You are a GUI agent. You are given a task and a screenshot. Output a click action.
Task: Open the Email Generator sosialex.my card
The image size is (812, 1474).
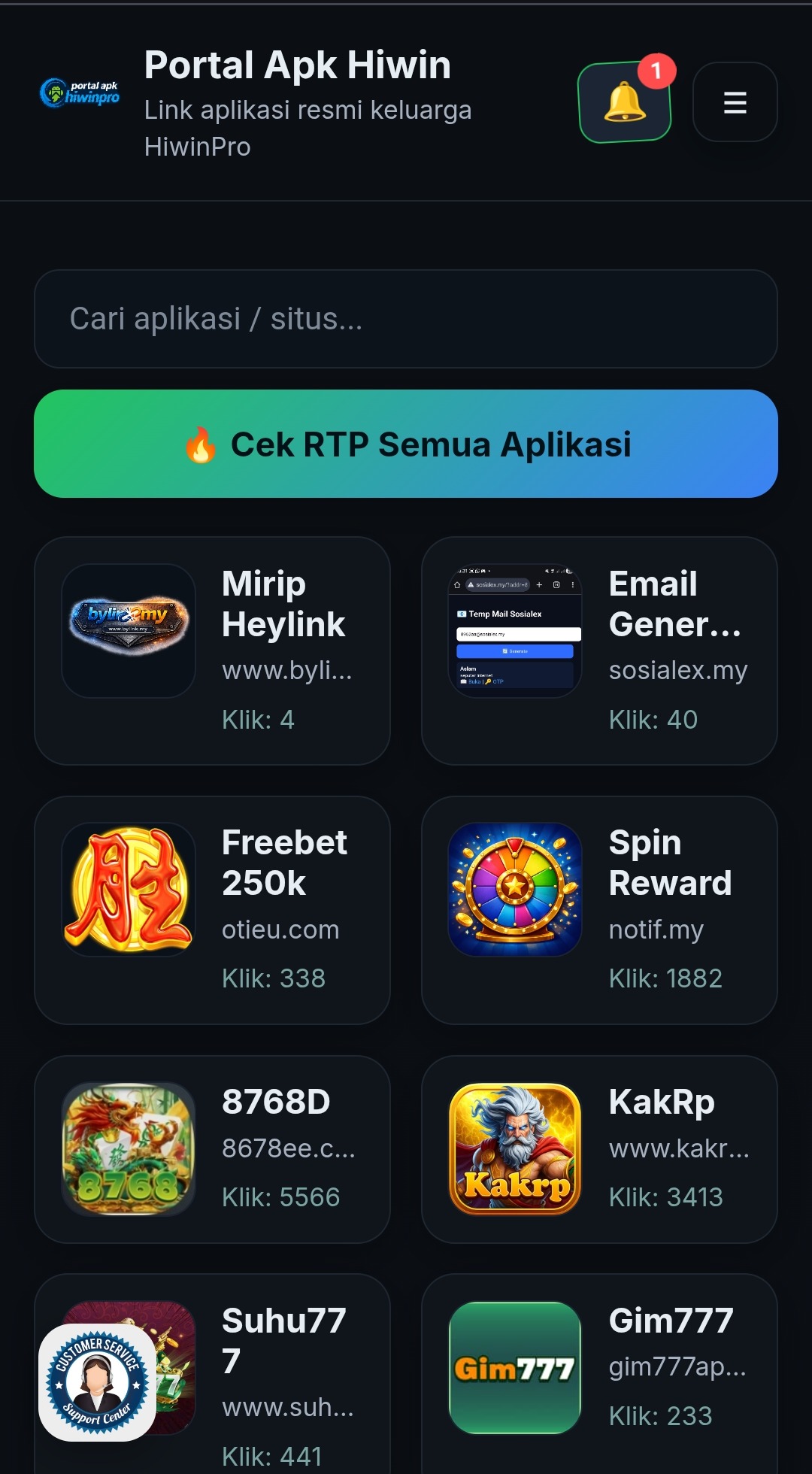pos(599,651)
